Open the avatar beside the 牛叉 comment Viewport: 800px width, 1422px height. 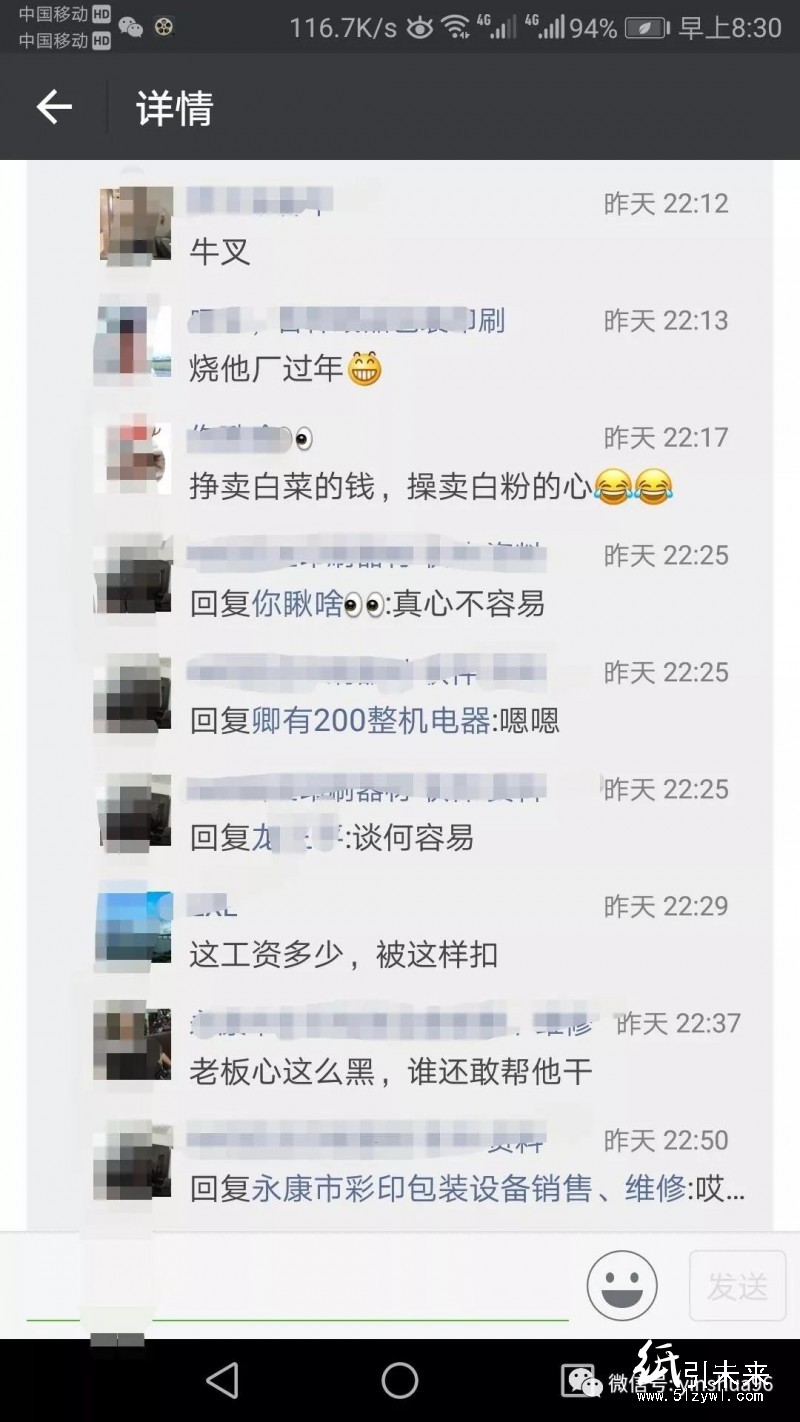[x=136, y=224]
